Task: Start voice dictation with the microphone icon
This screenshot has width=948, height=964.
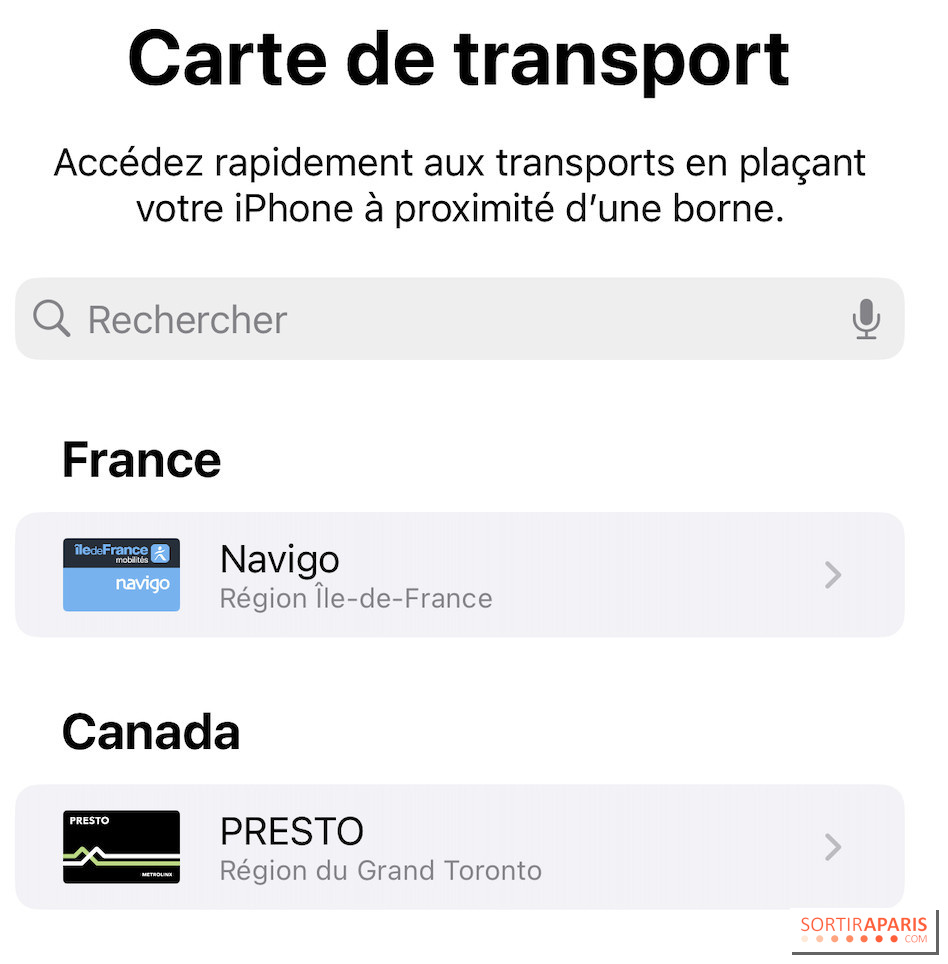Action: pyautogui.click(x=866, y=320)
